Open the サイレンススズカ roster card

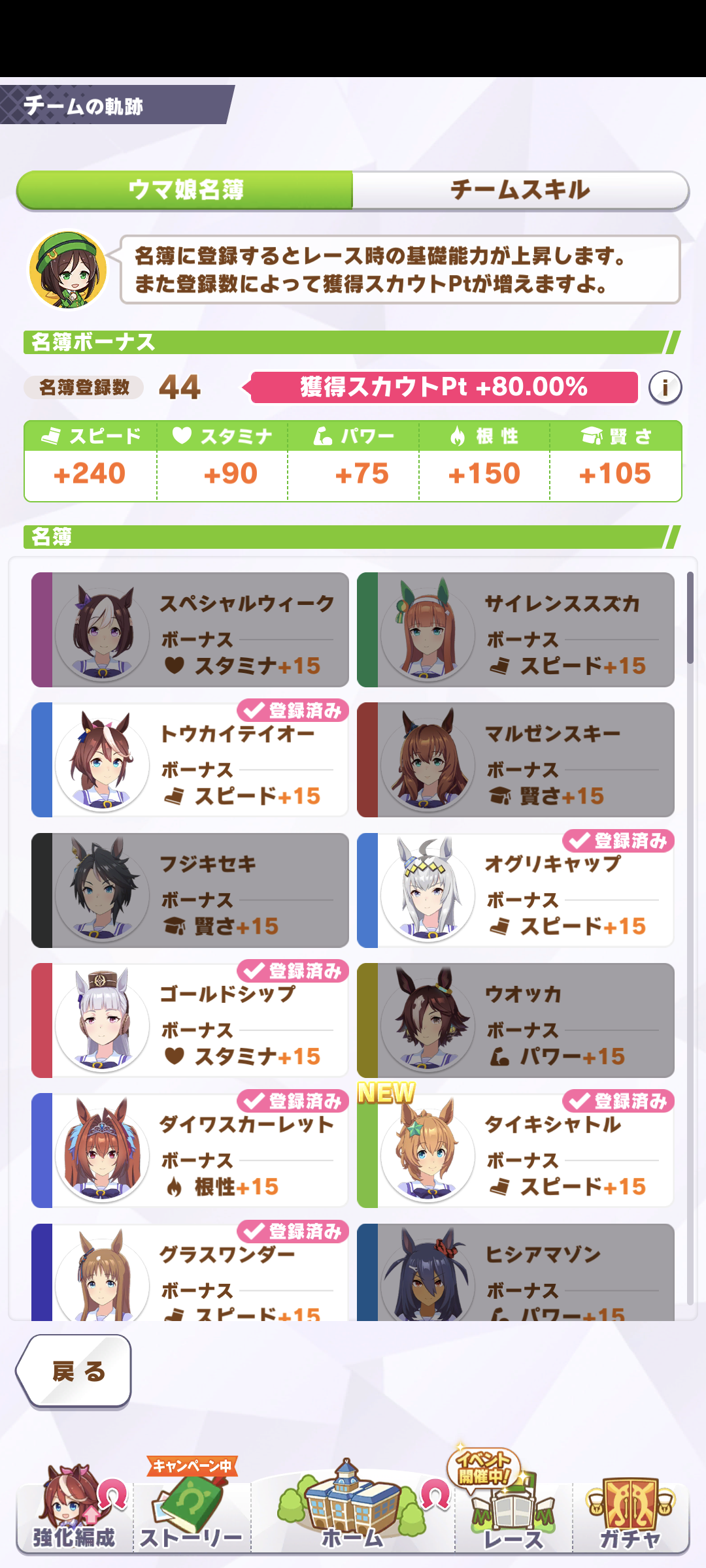[x=515, y=630]
